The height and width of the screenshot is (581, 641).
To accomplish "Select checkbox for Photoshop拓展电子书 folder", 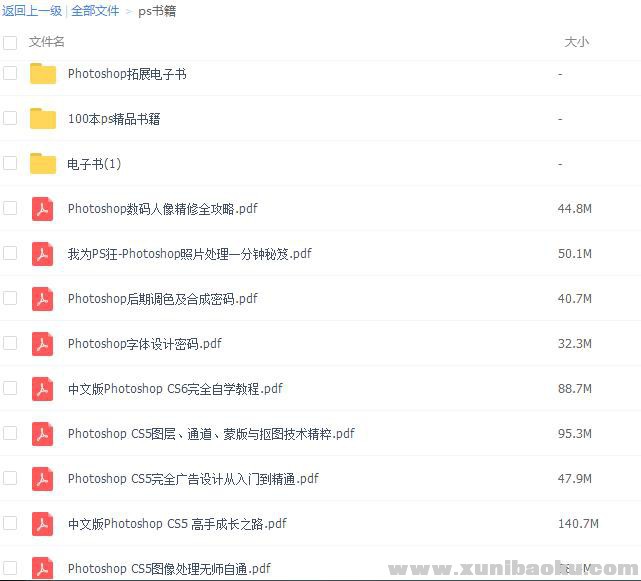I will tap(10, 73).
